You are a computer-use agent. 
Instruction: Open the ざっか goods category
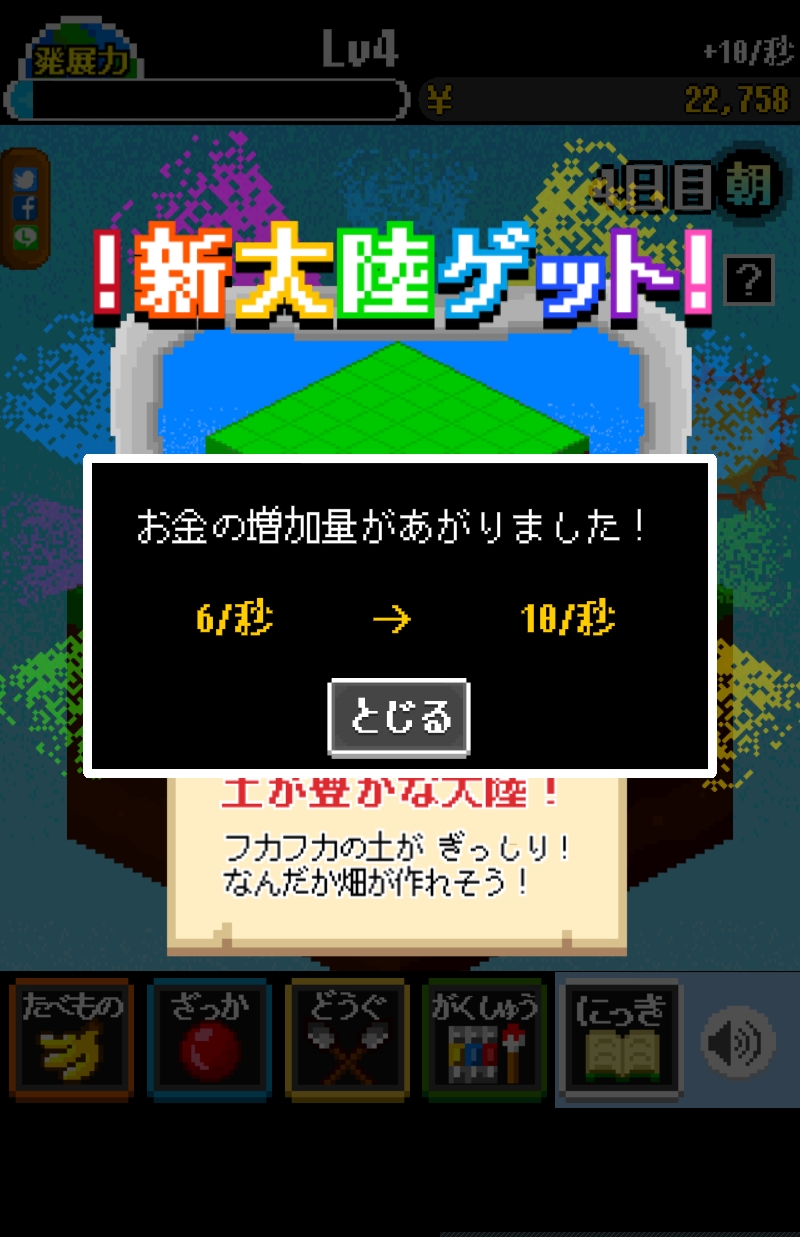click(x=209, y=1040)
